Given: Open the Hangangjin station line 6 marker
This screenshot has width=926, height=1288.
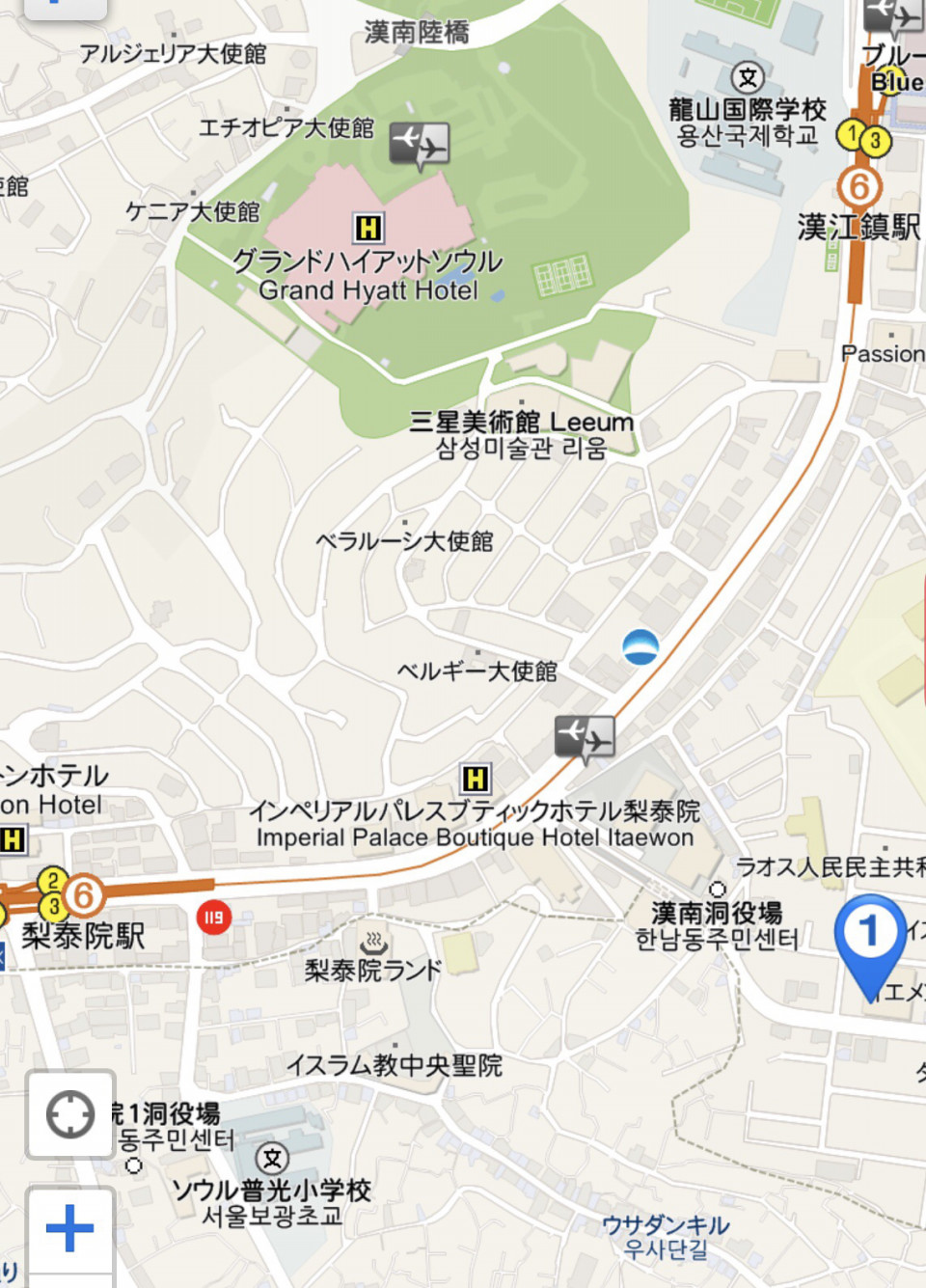Looking at the screenshot, I should (858, 186).
